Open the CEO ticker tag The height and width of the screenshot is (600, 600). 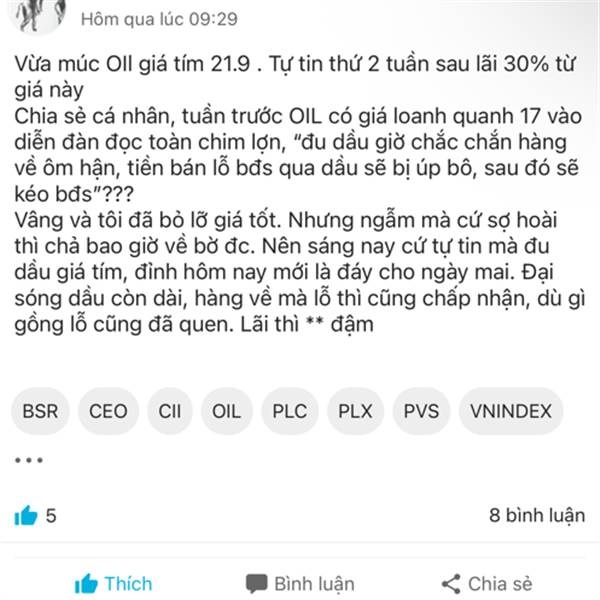click(x=108, y=411)
